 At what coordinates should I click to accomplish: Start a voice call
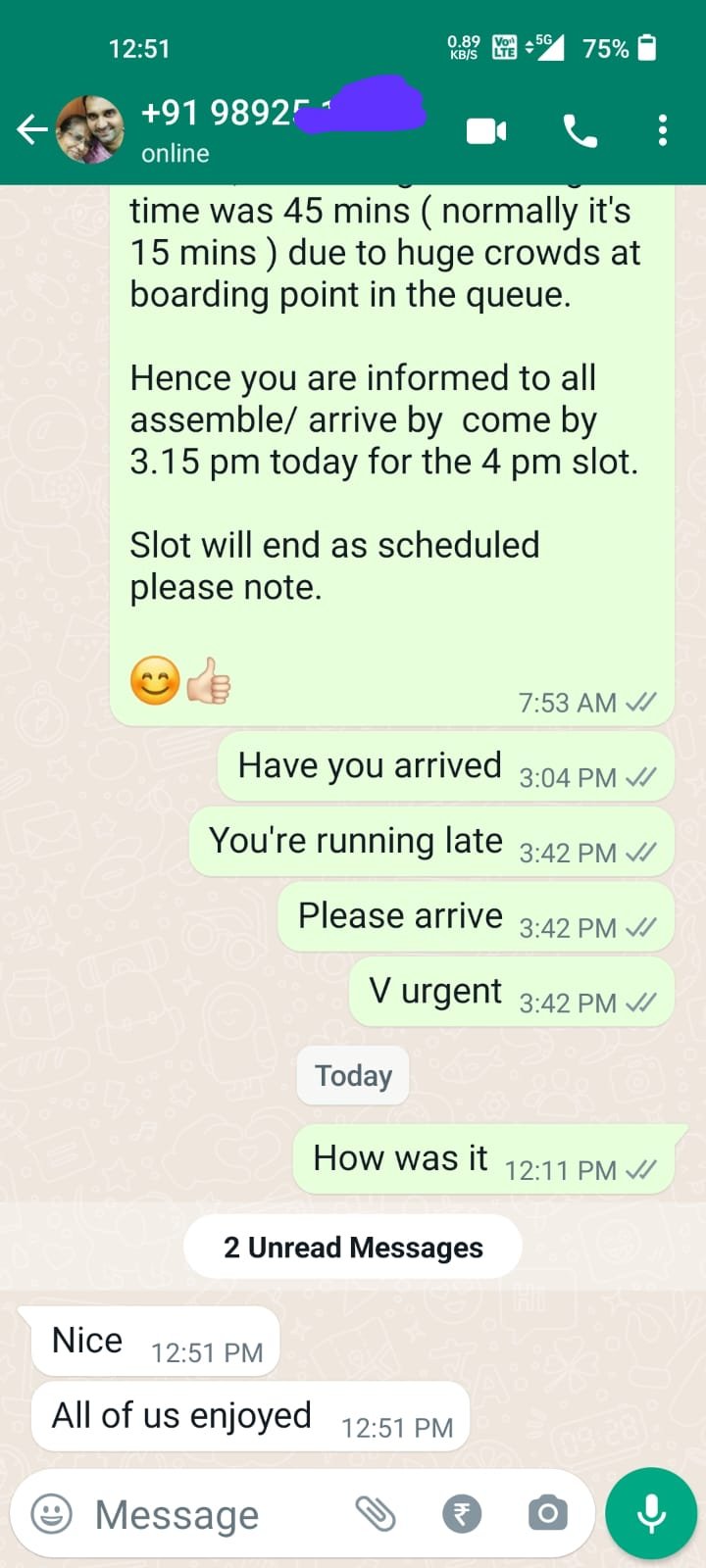point(580,130)
